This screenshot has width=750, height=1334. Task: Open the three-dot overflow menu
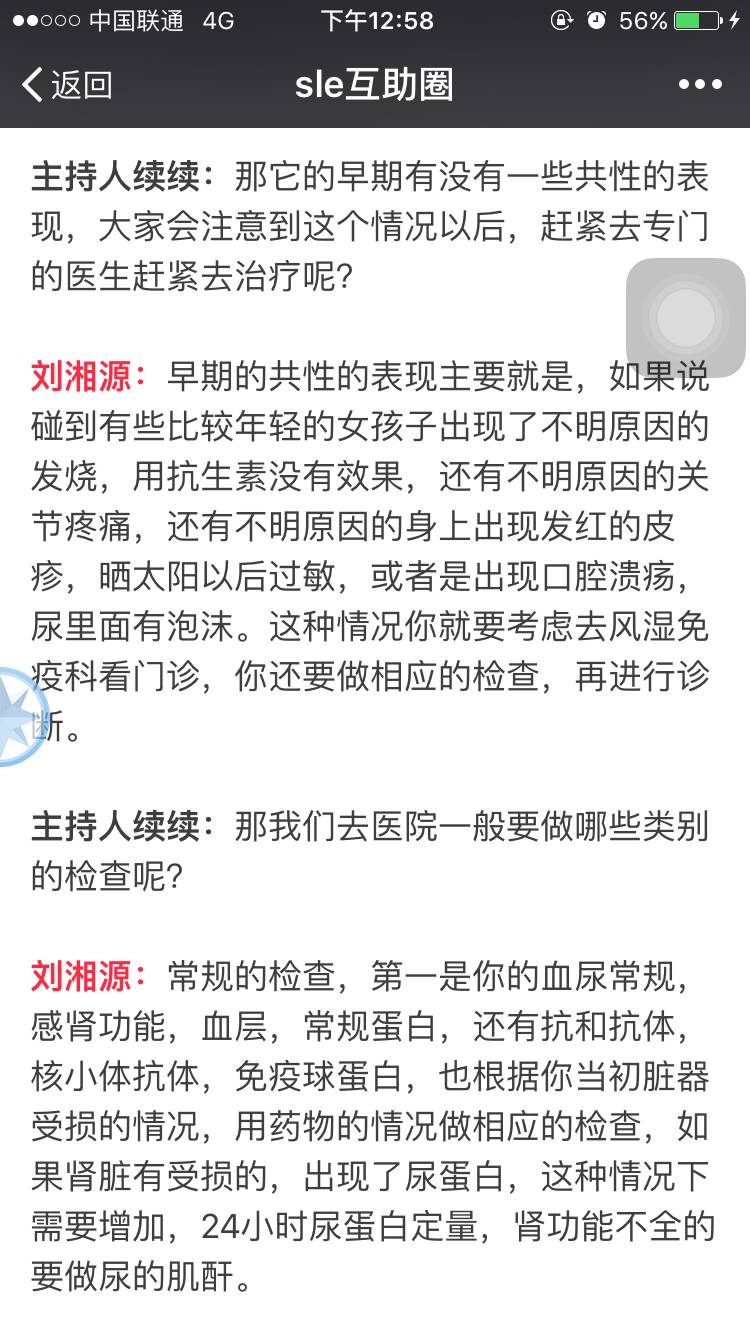coord(699,86)
